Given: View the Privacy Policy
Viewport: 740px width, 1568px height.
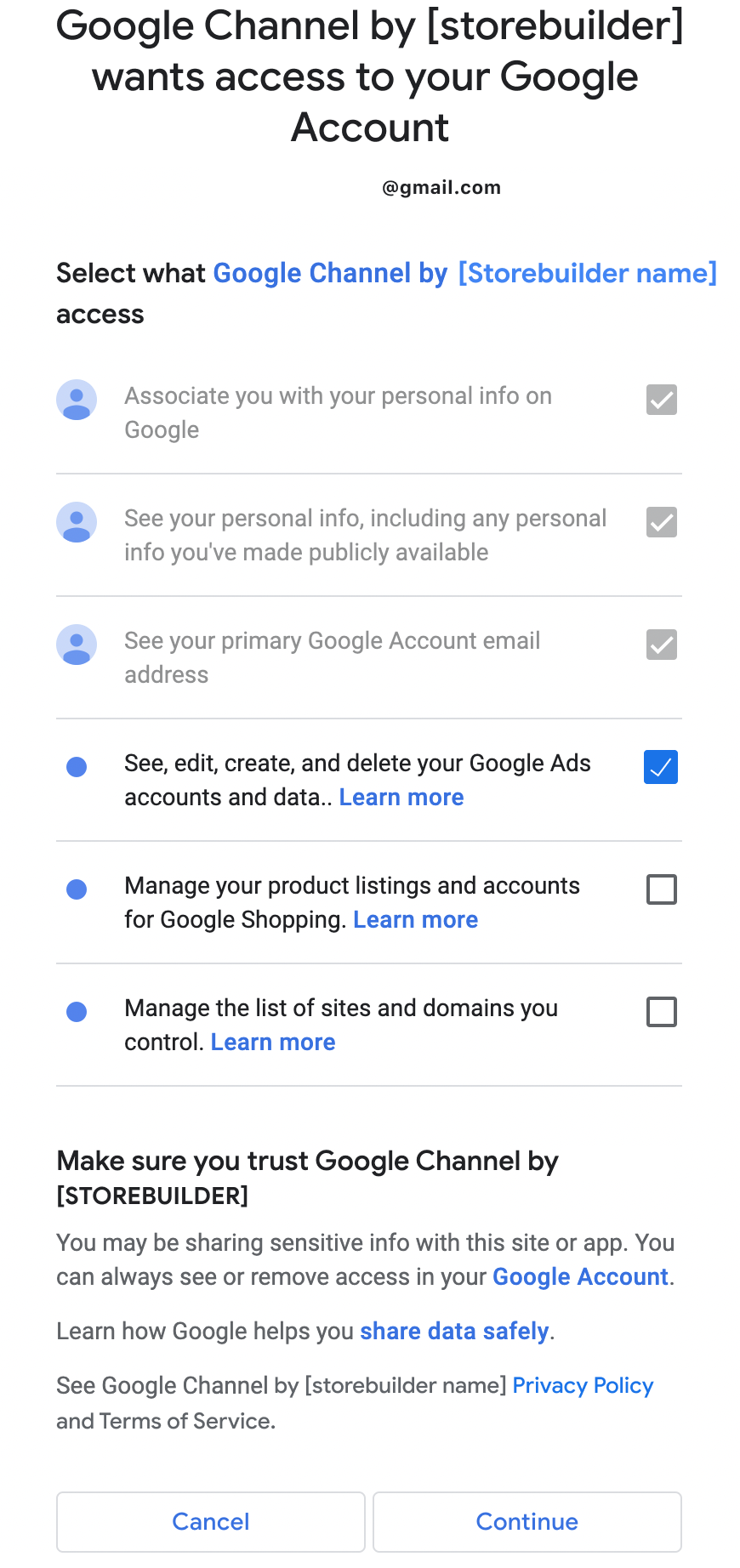Looking at the screenshot, I should (583, 1386).
